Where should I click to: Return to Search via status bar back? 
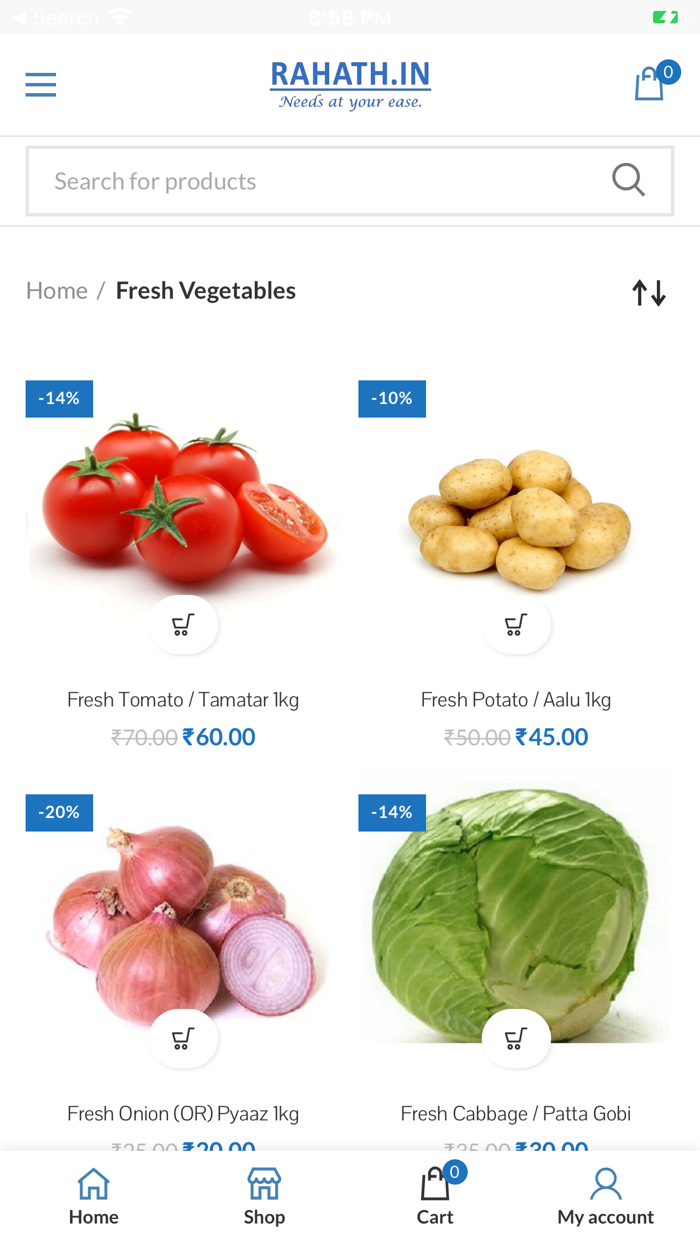[56, 18]
